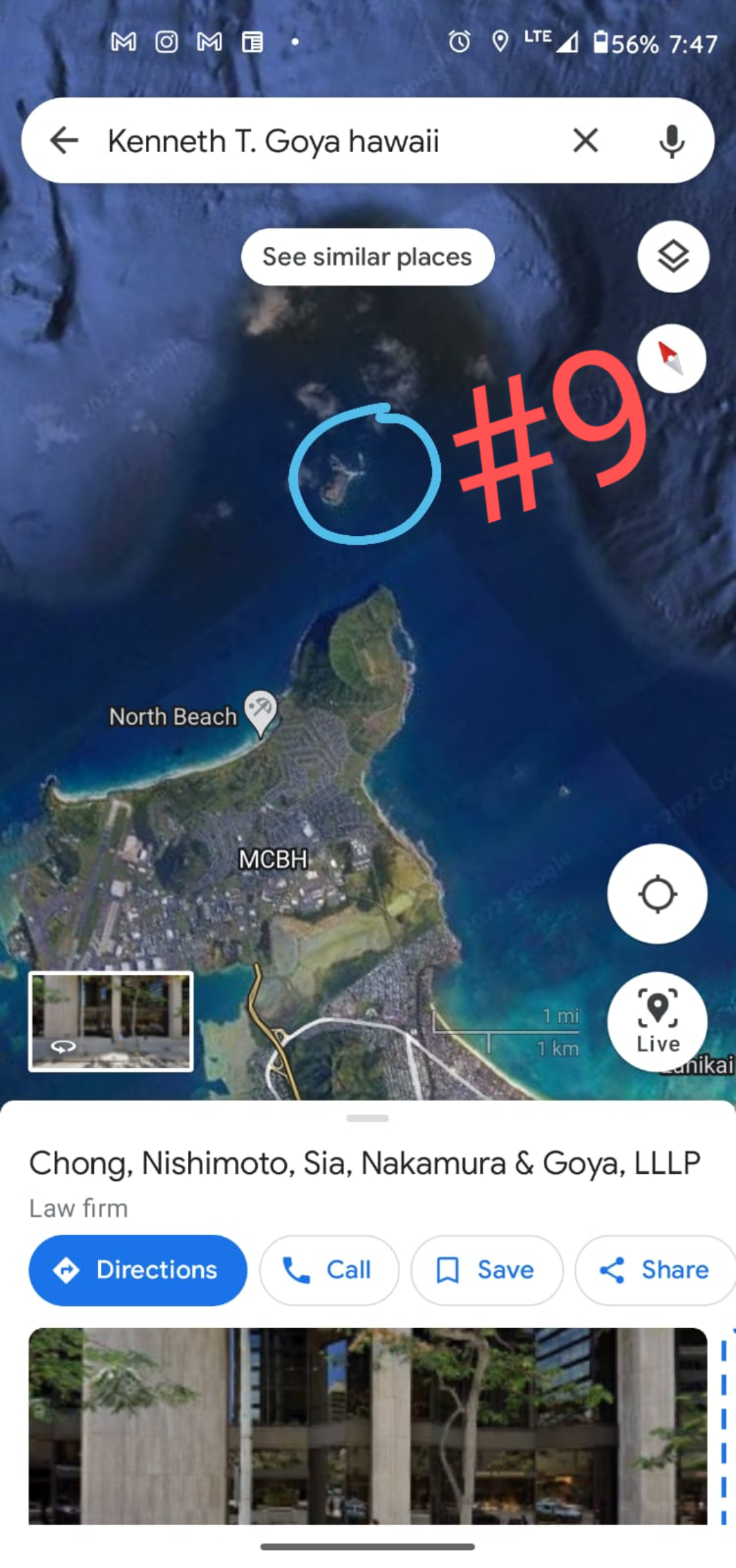Open the map layers selector
Viewport: 736px width, 1568px height.
673,257
